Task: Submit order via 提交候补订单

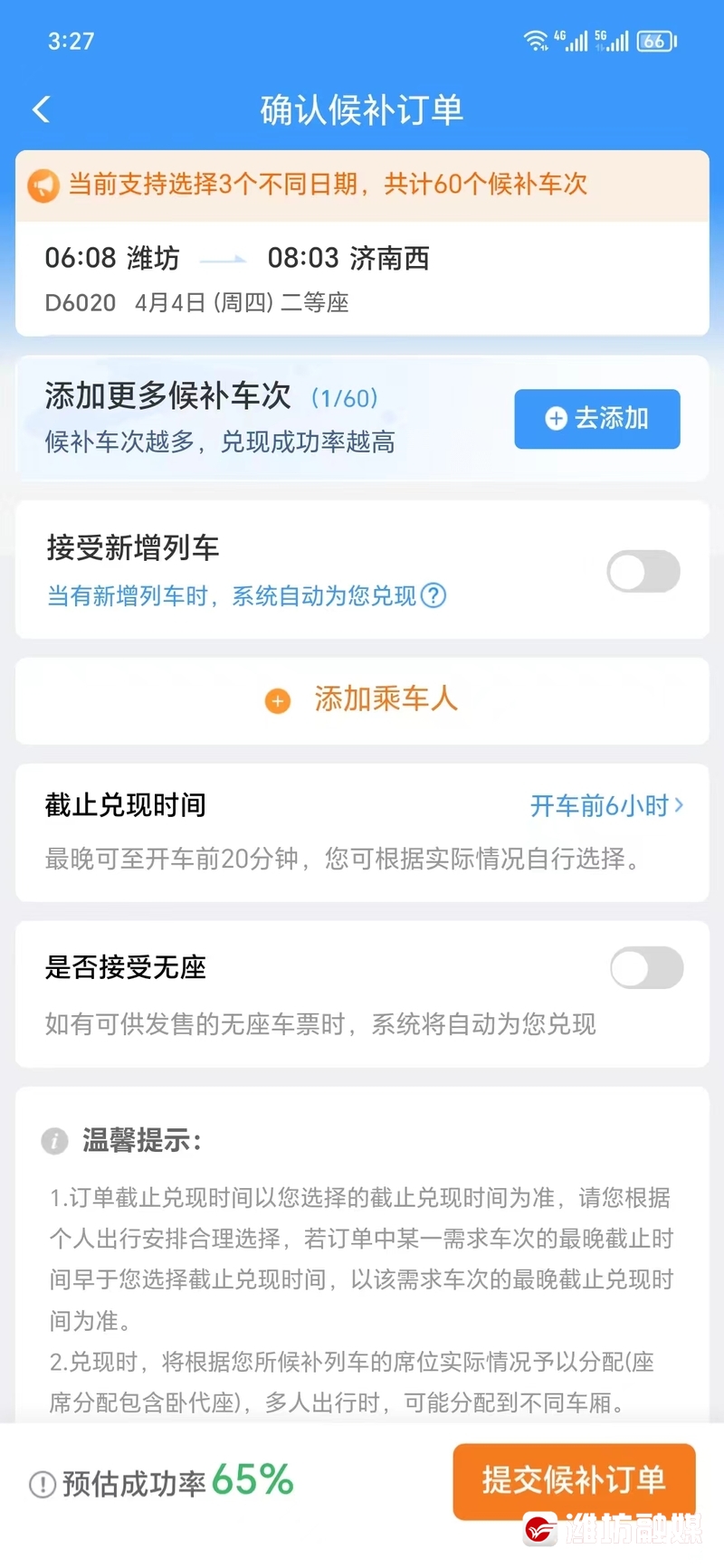Action: (x=574, y=1481)
